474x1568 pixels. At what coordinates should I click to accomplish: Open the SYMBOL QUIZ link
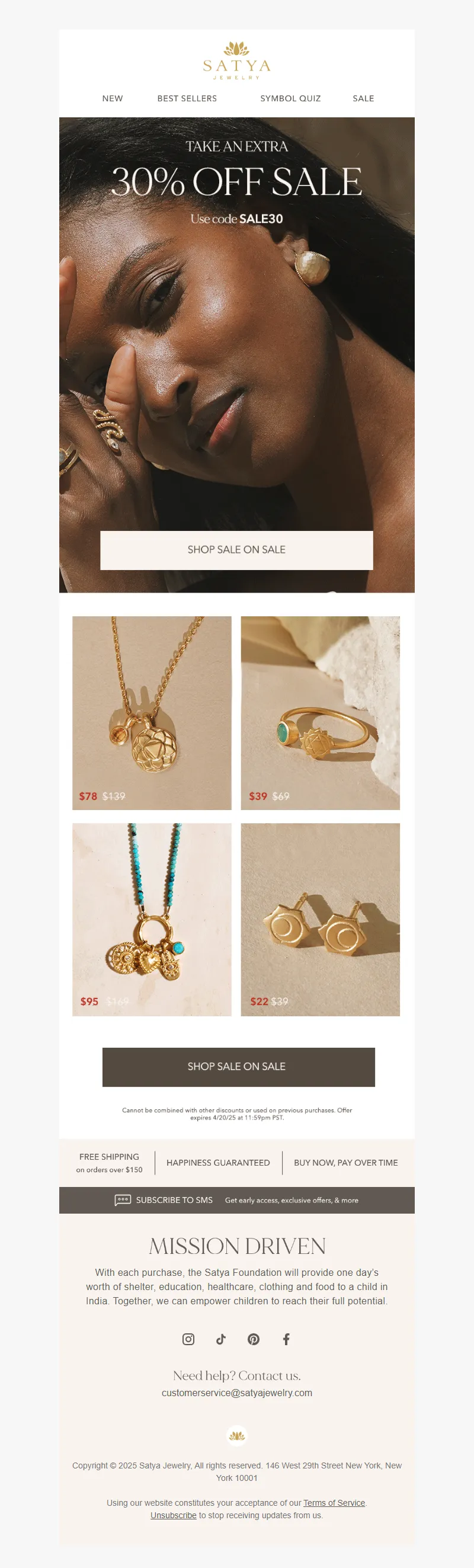click(x=290, y=98)
